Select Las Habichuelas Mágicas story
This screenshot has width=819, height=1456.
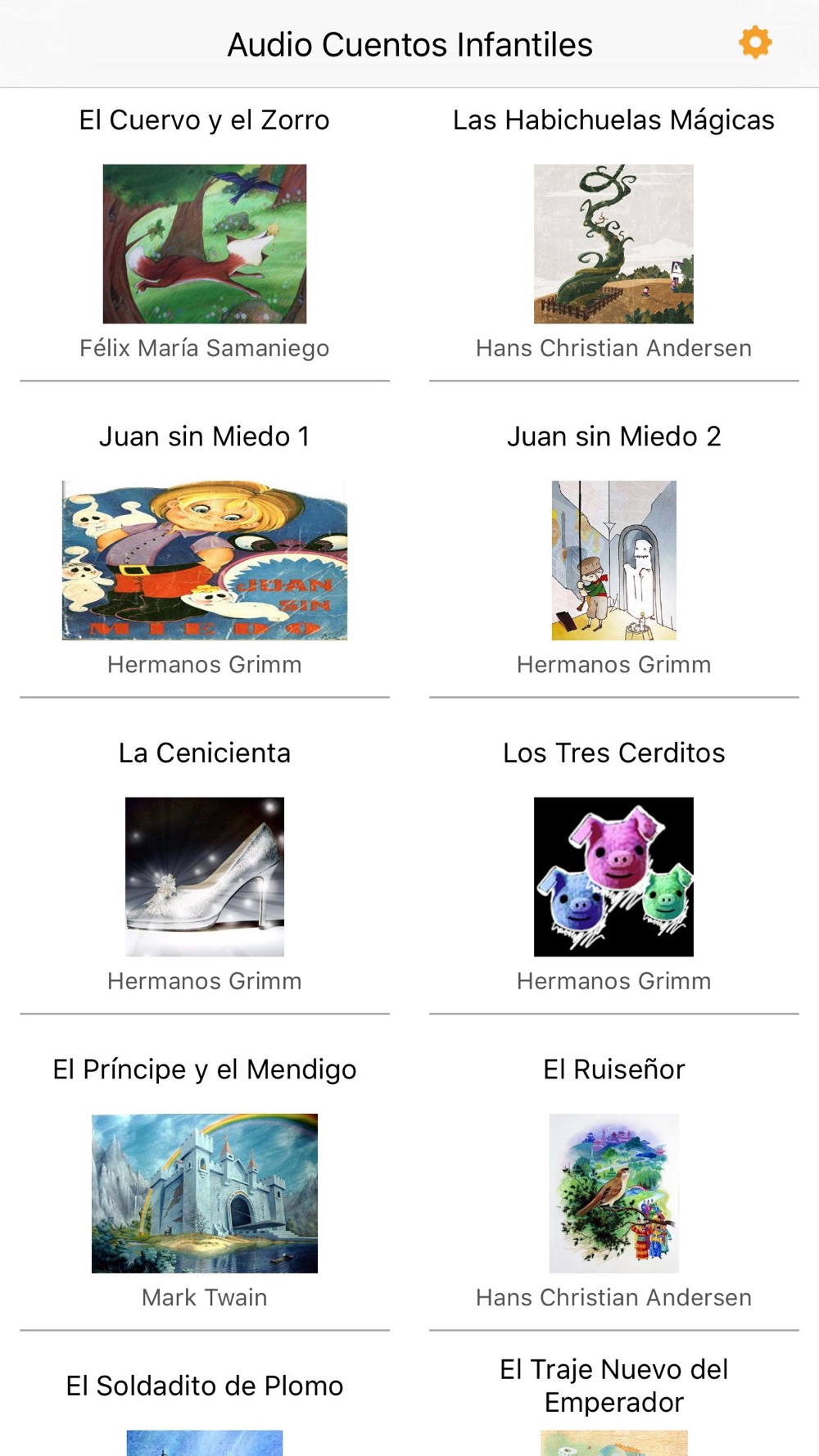613,243
